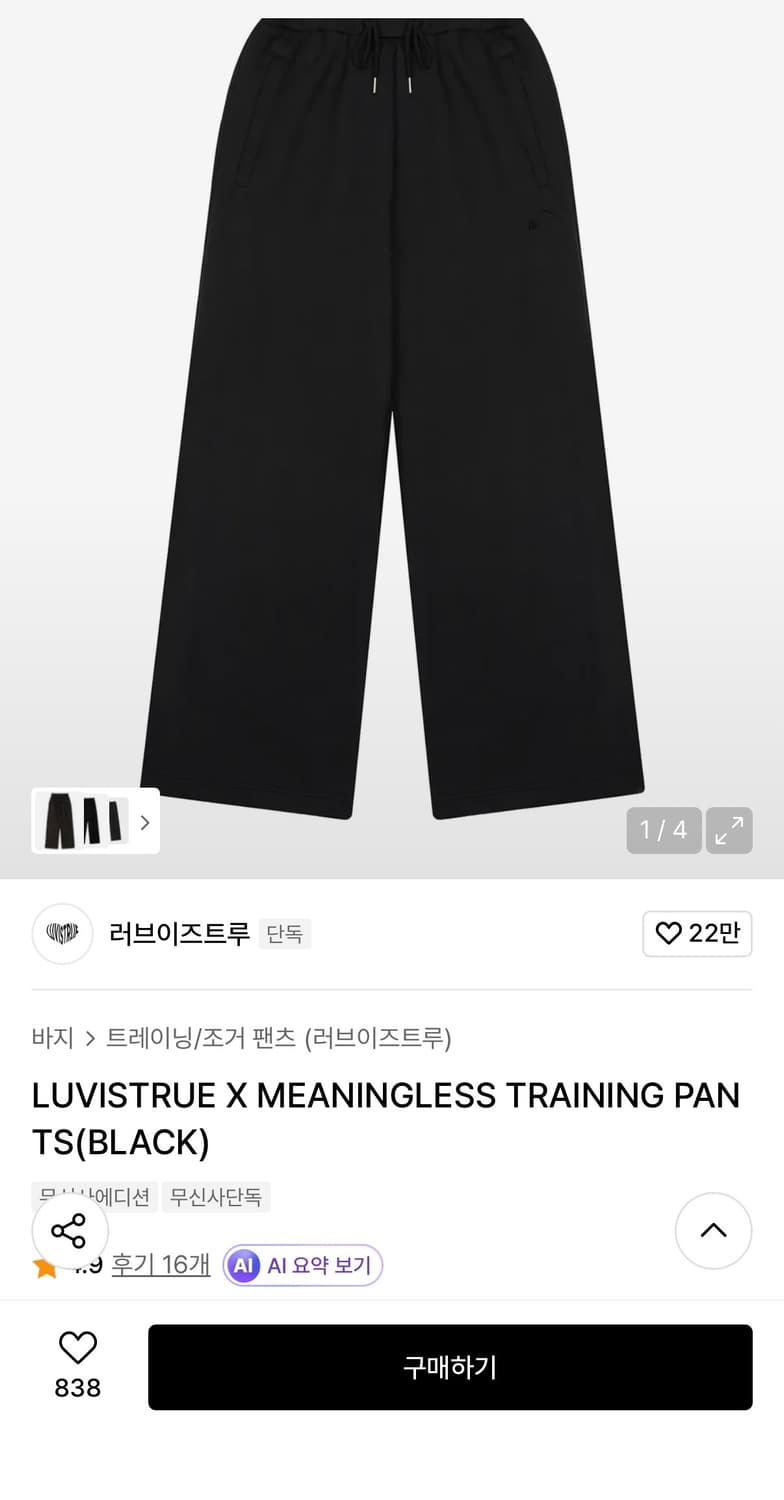Select the first pants thumbnail in the strip
The width and height of the screenshot is (784, 1500).
pyautogui.click(x=57, y=820)
